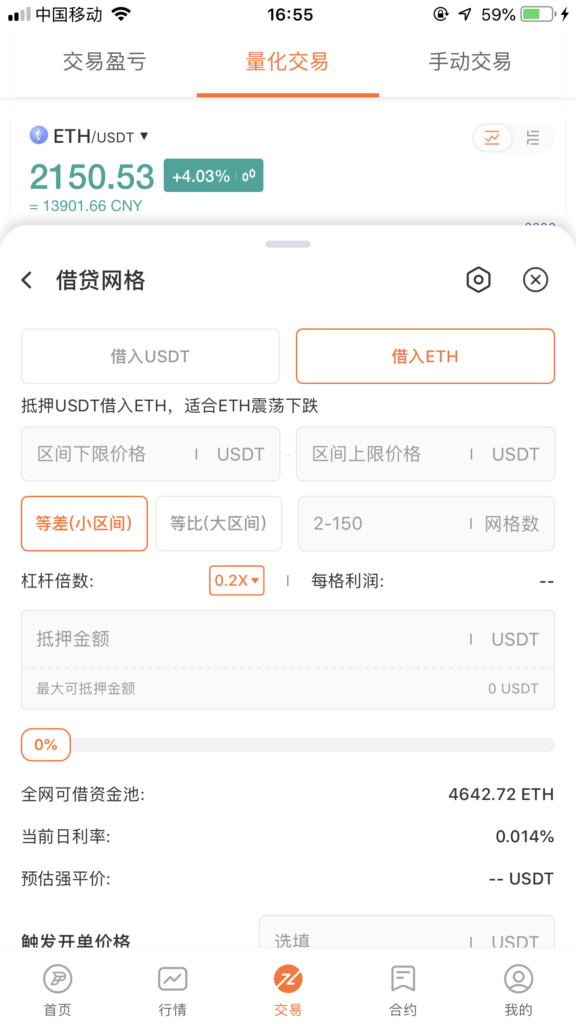Go back from the 借贷网格 panel

[x=27, y=281]
